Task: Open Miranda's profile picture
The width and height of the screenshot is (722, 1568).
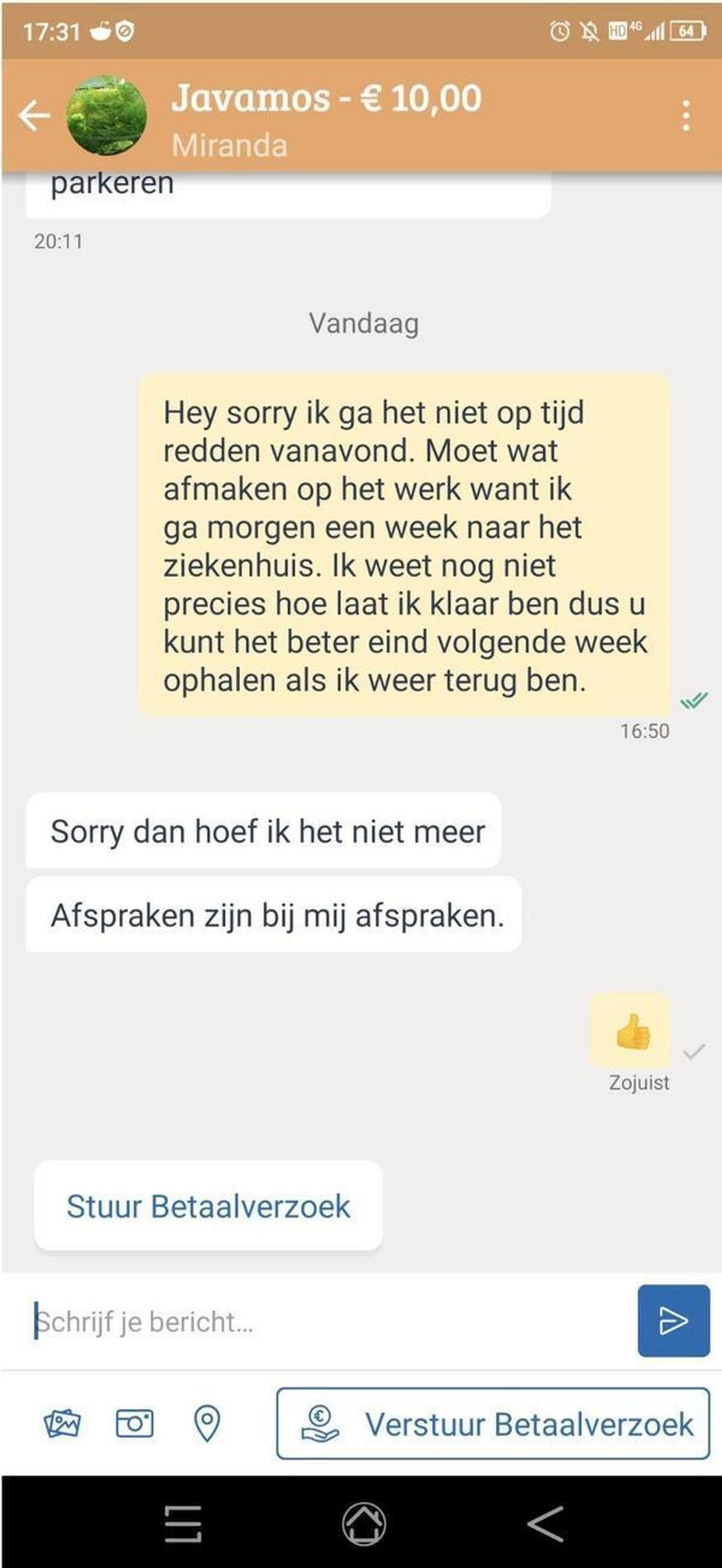Action: (106, 115)
